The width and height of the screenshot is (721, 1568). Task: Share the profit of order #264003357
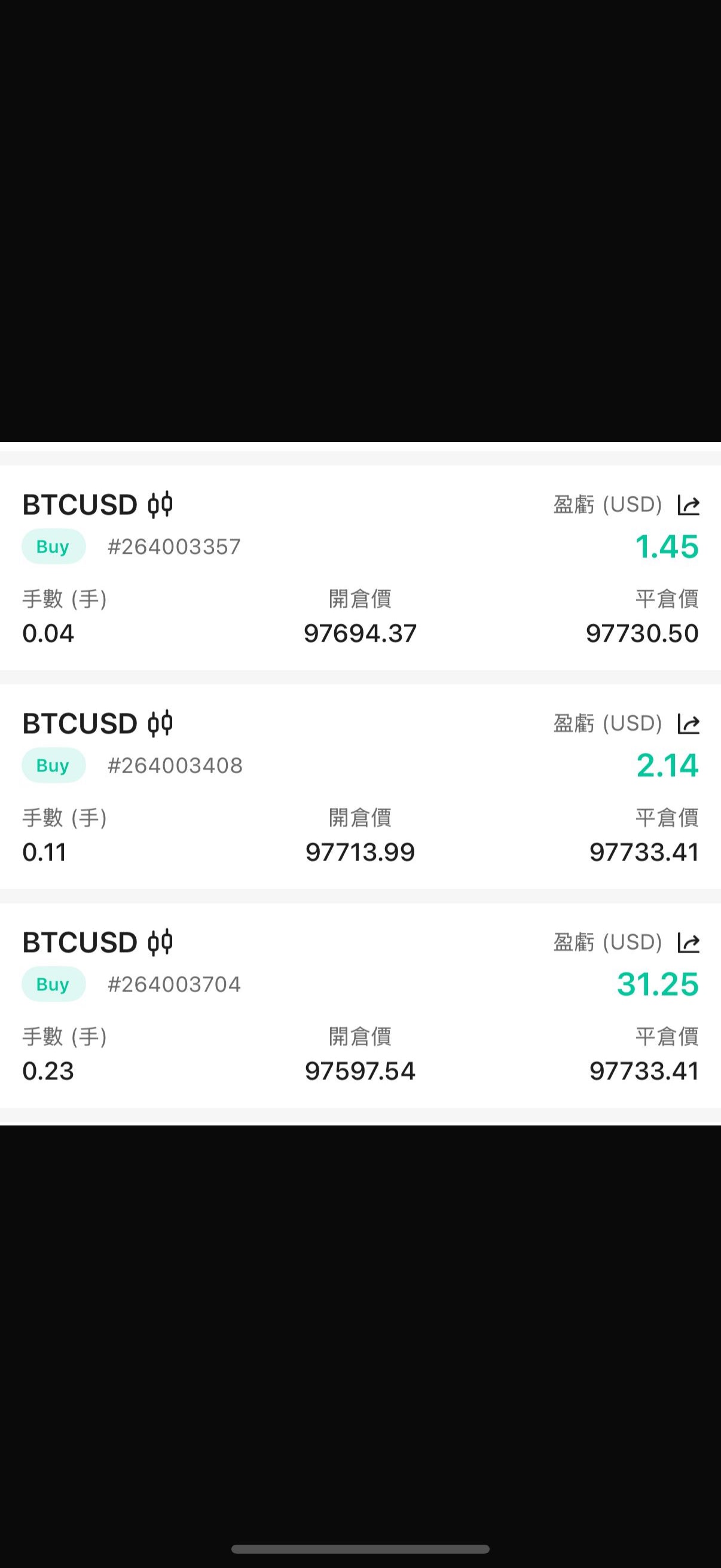pos(689,505)
